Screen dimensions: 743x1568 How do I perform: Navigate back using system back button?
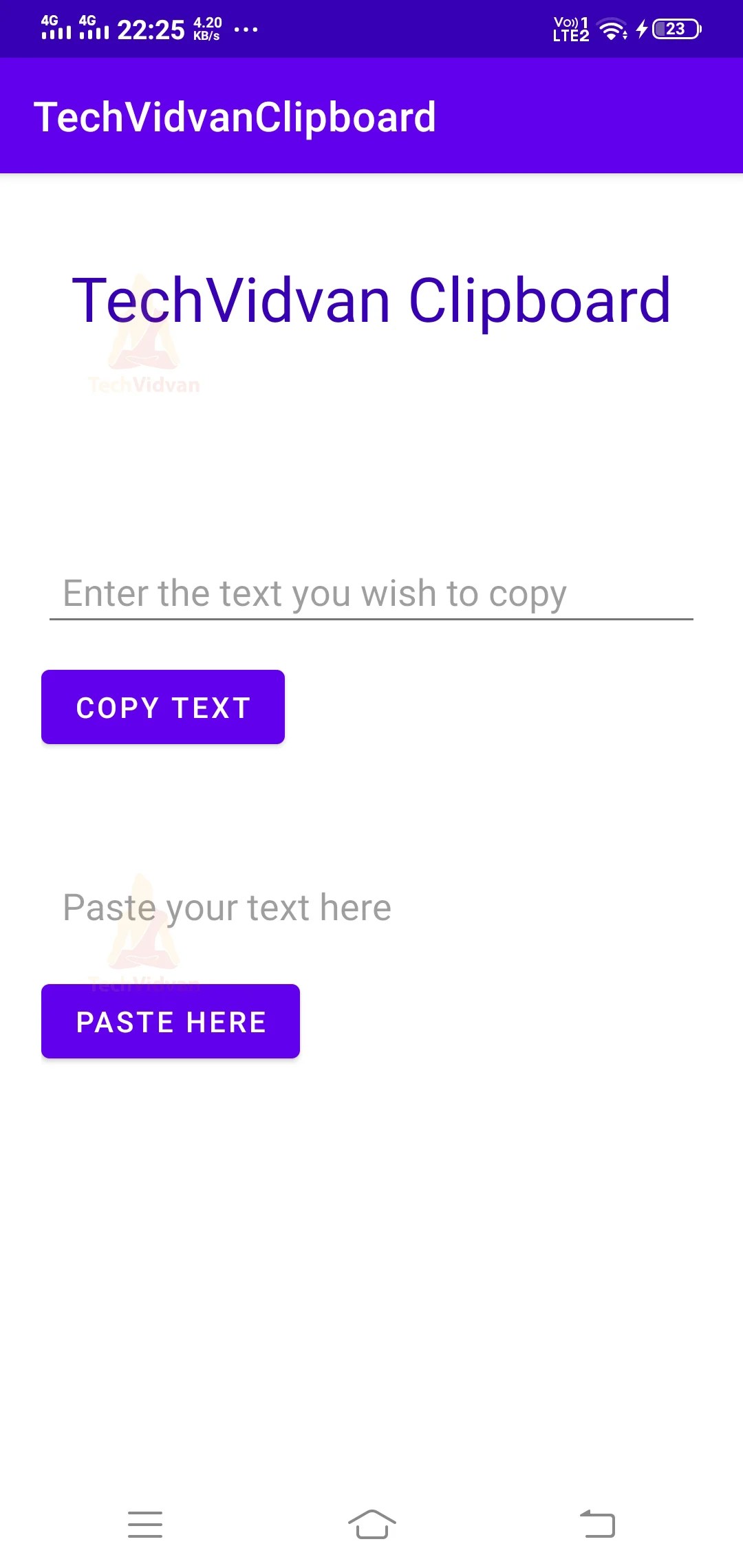(597, 1524)
